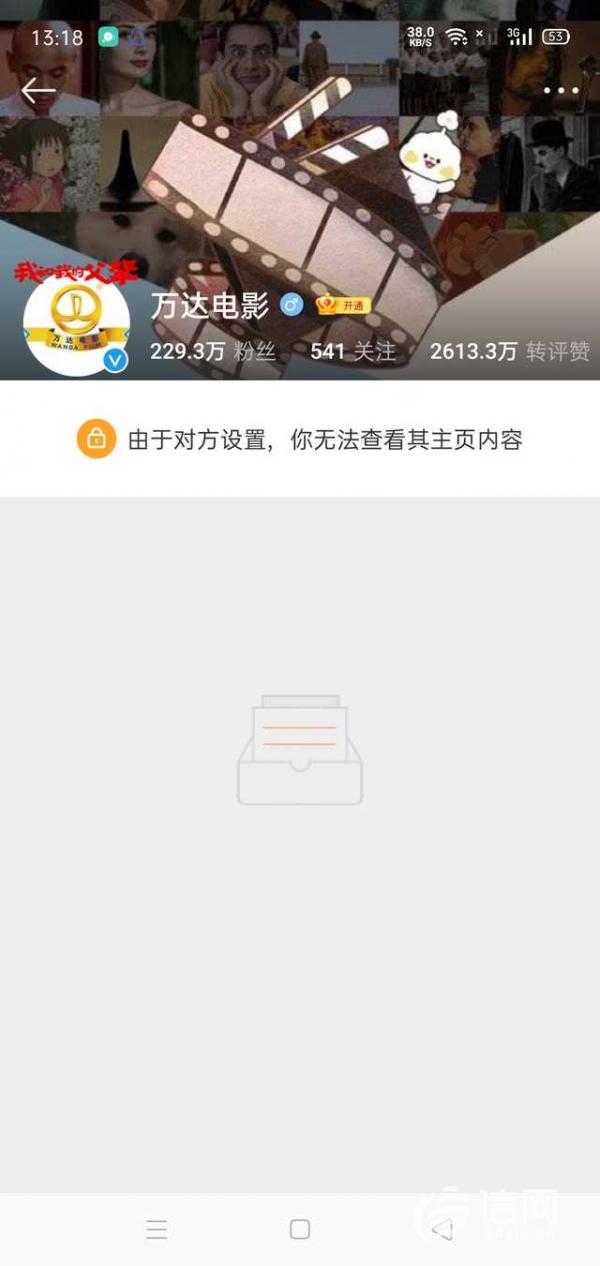This screenshot has width=600, height=1266.
Task: Open the three-dot overflow menu
Action: click(x=560, y=91)
